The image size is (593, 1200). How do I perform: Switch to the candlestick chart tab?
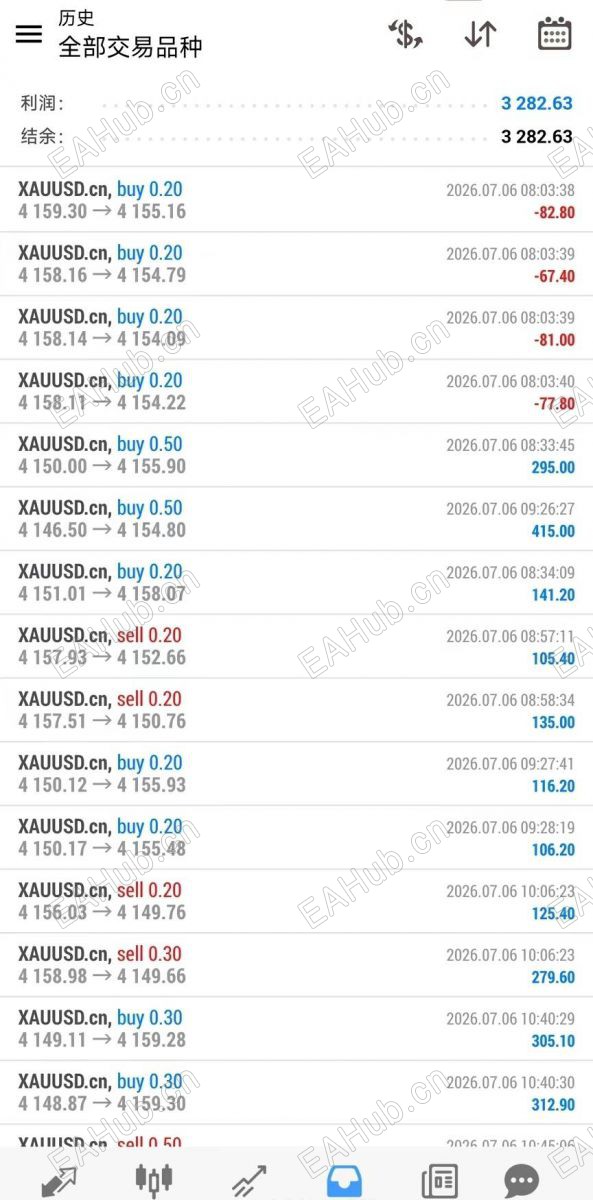[x=154, y=1181]
